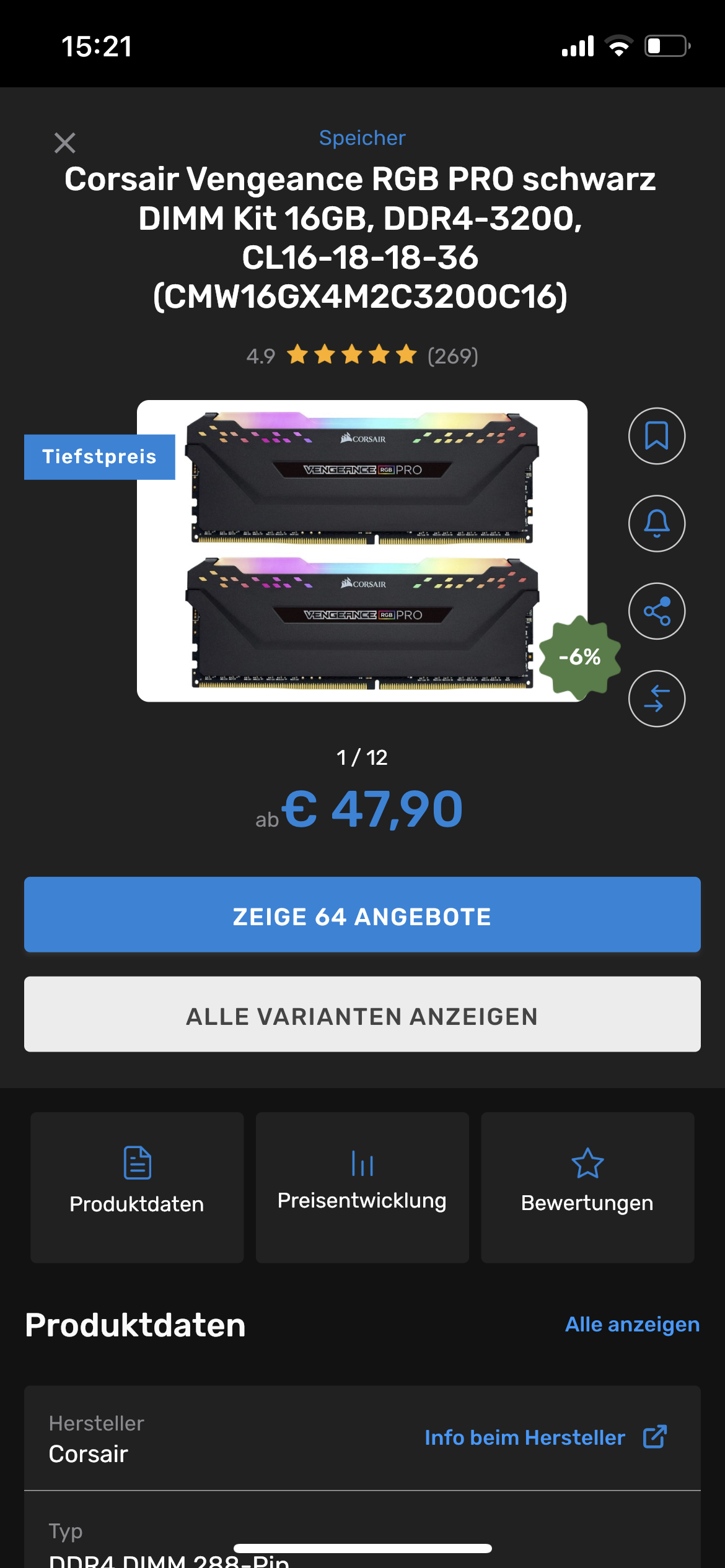Open the 4.9 star rating with 269 reviews
This screenshot has width=725, height=1568.
click(362, 355)
